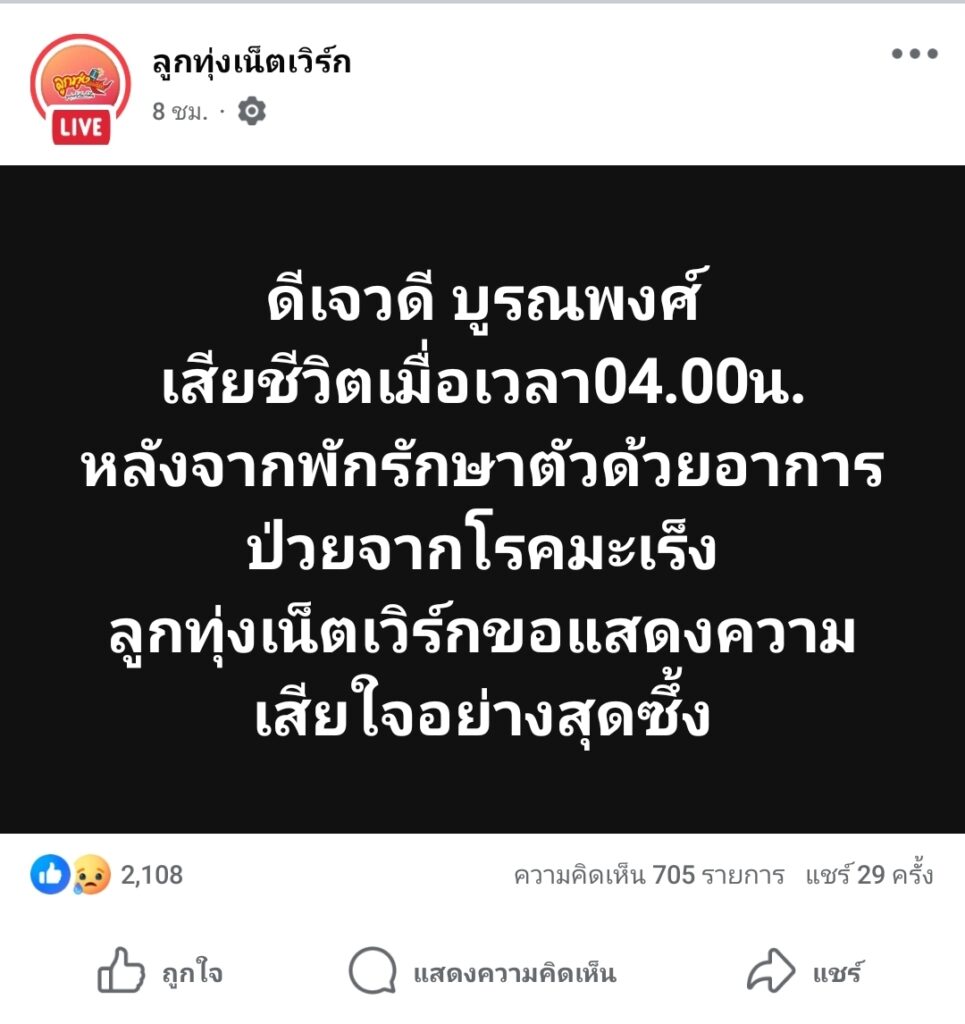Open the black announcement post image

(482, 498)
